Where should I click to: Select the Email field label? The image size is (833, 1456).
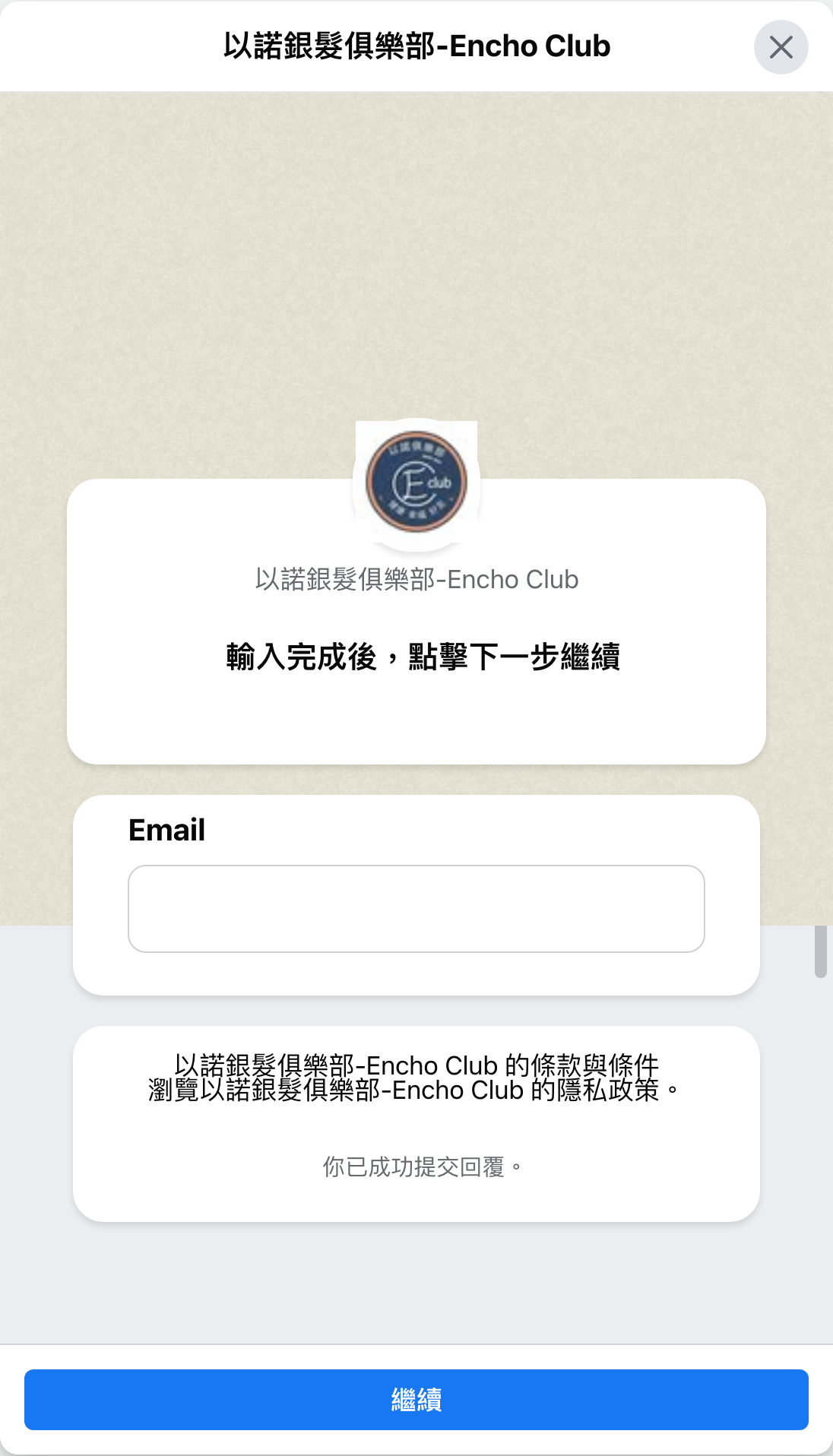[166, 830]
